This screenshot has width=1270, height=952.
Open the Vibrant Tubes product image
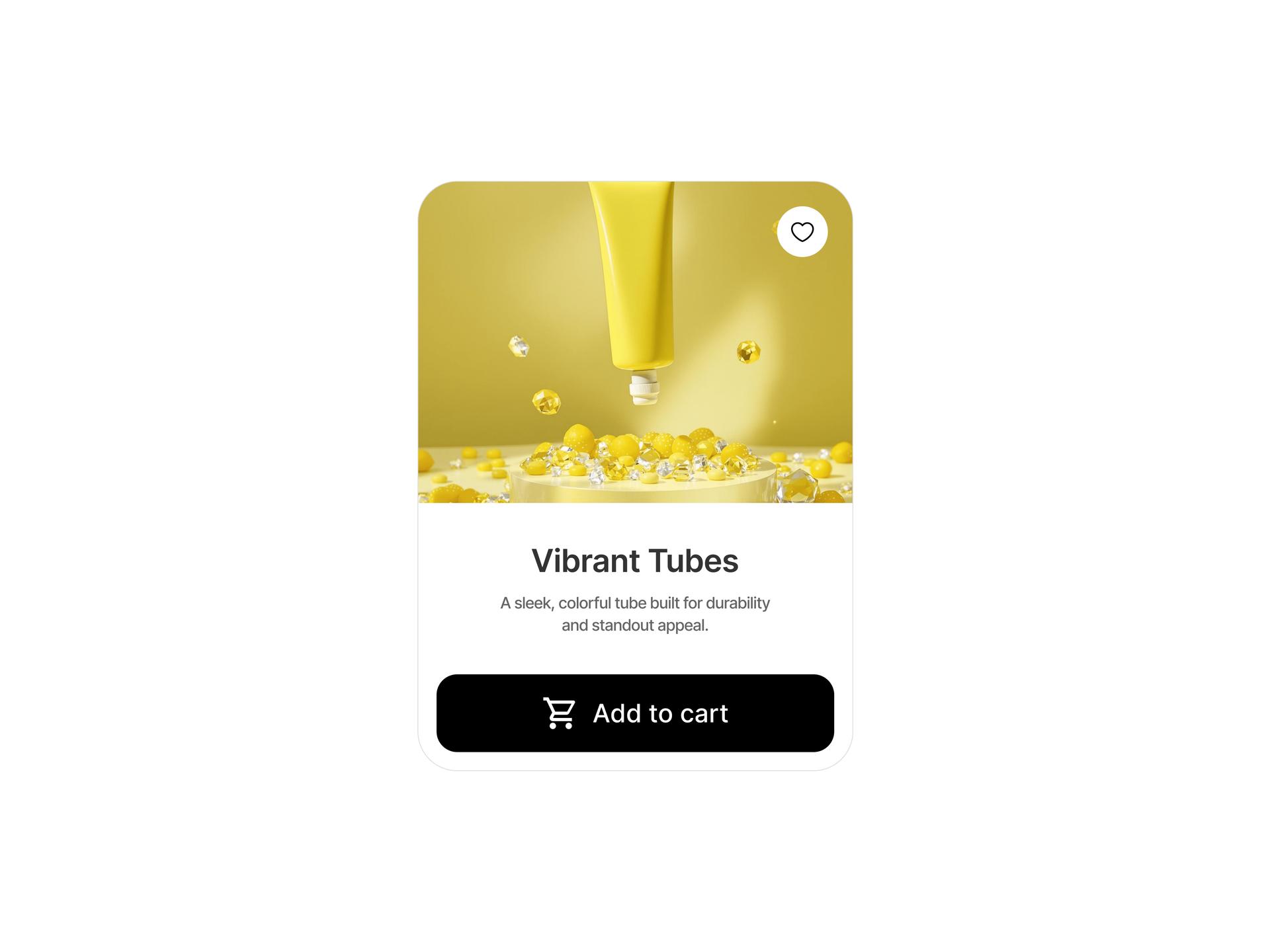(x=595, y=344)
